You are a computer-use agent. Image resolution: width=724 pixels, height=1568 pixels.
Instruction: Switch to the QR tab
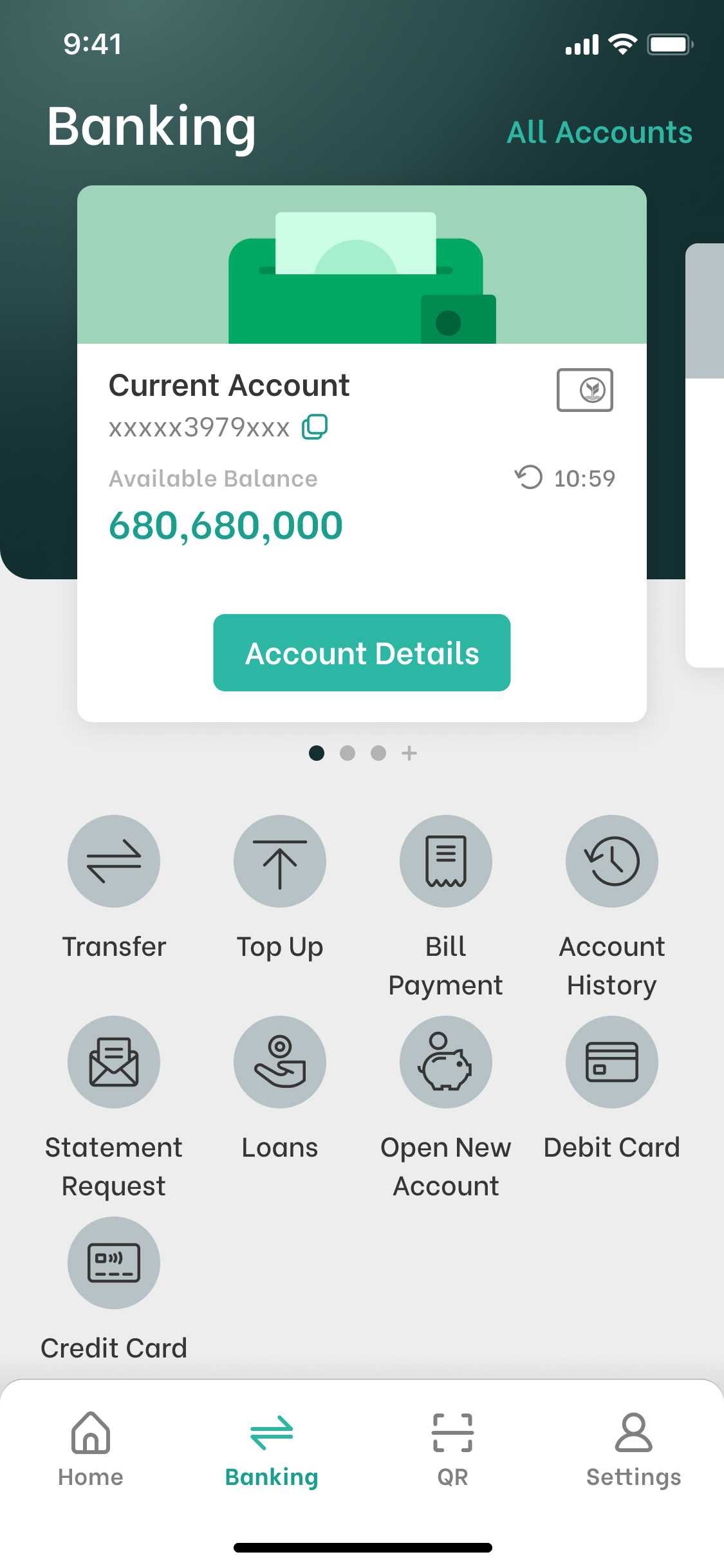coord(452,1448)
